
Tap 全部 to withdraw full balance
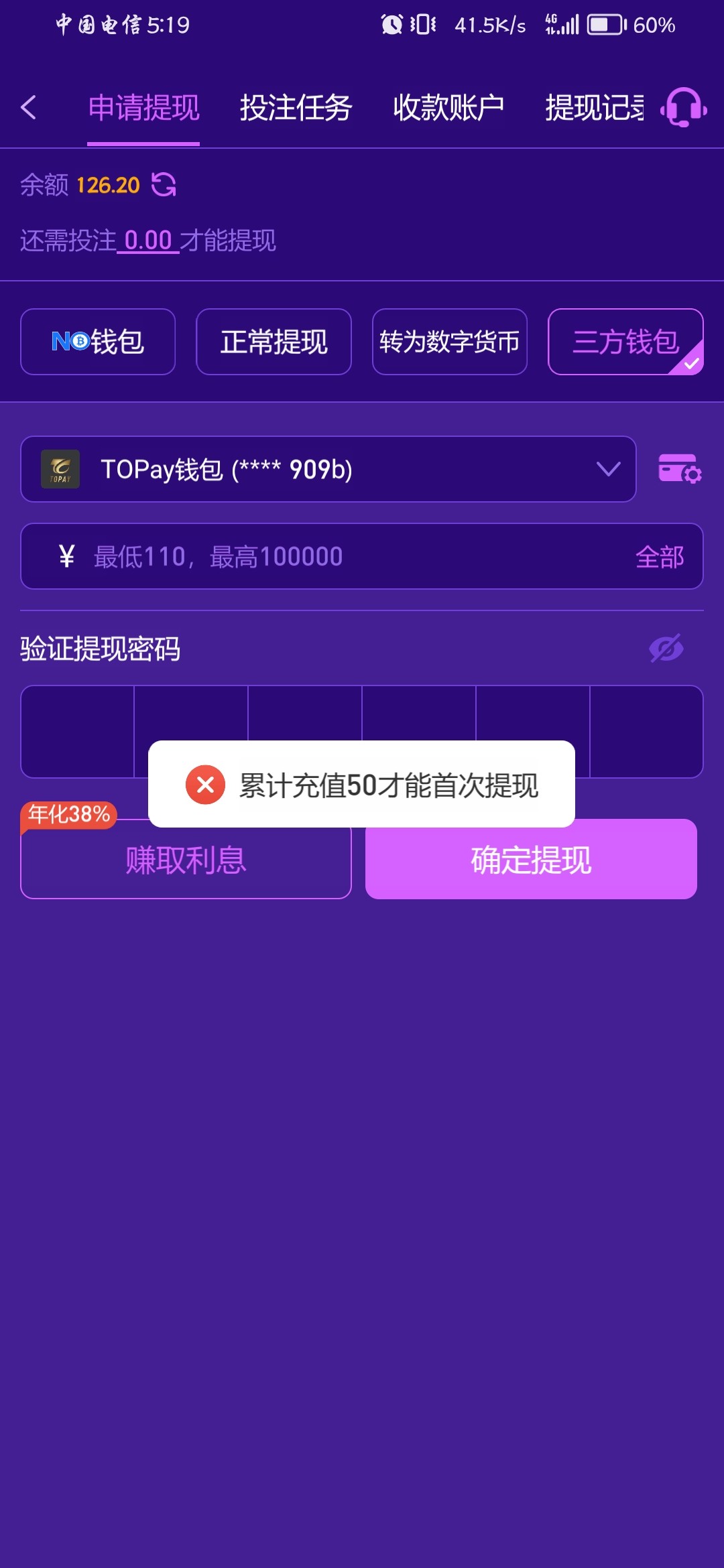click(660, 557)
